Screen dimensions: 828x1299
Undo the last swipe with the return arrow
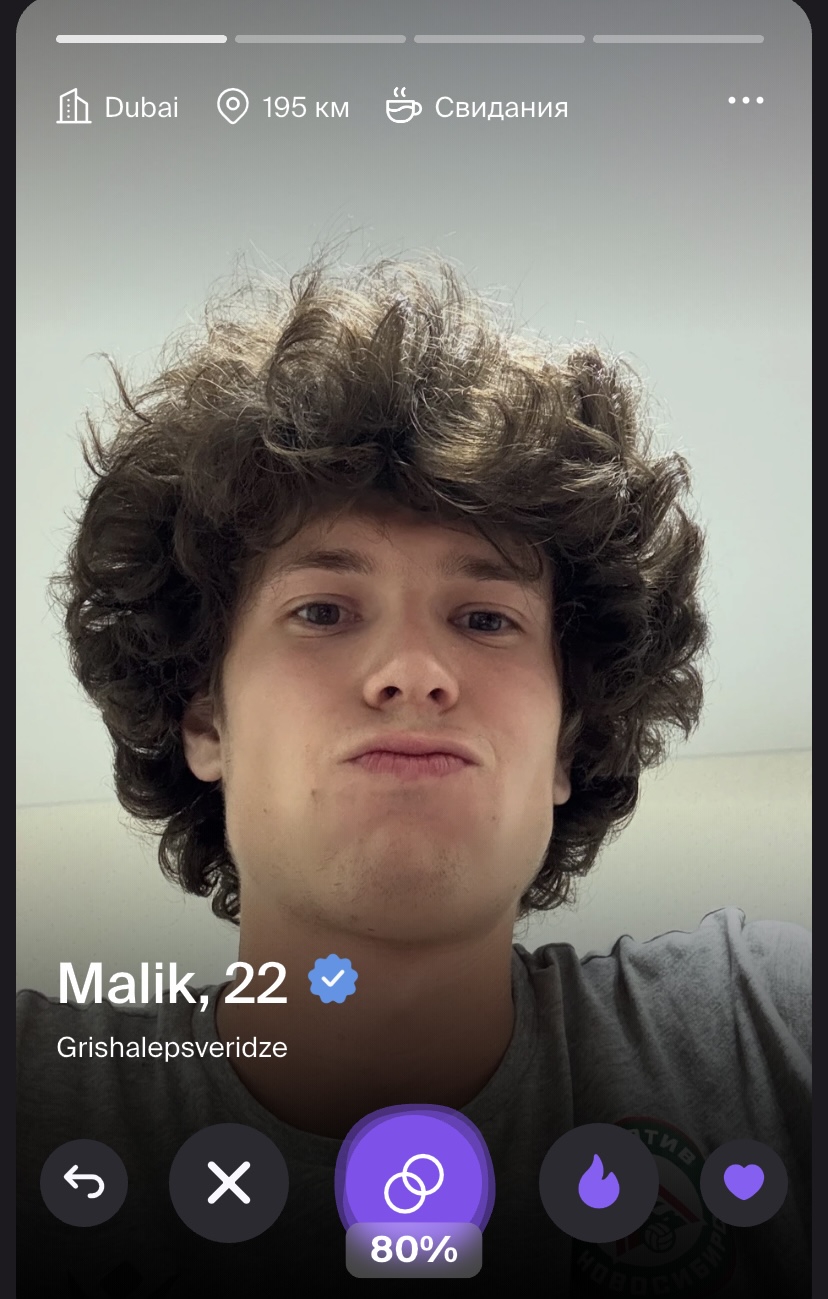click(84, 1183)
